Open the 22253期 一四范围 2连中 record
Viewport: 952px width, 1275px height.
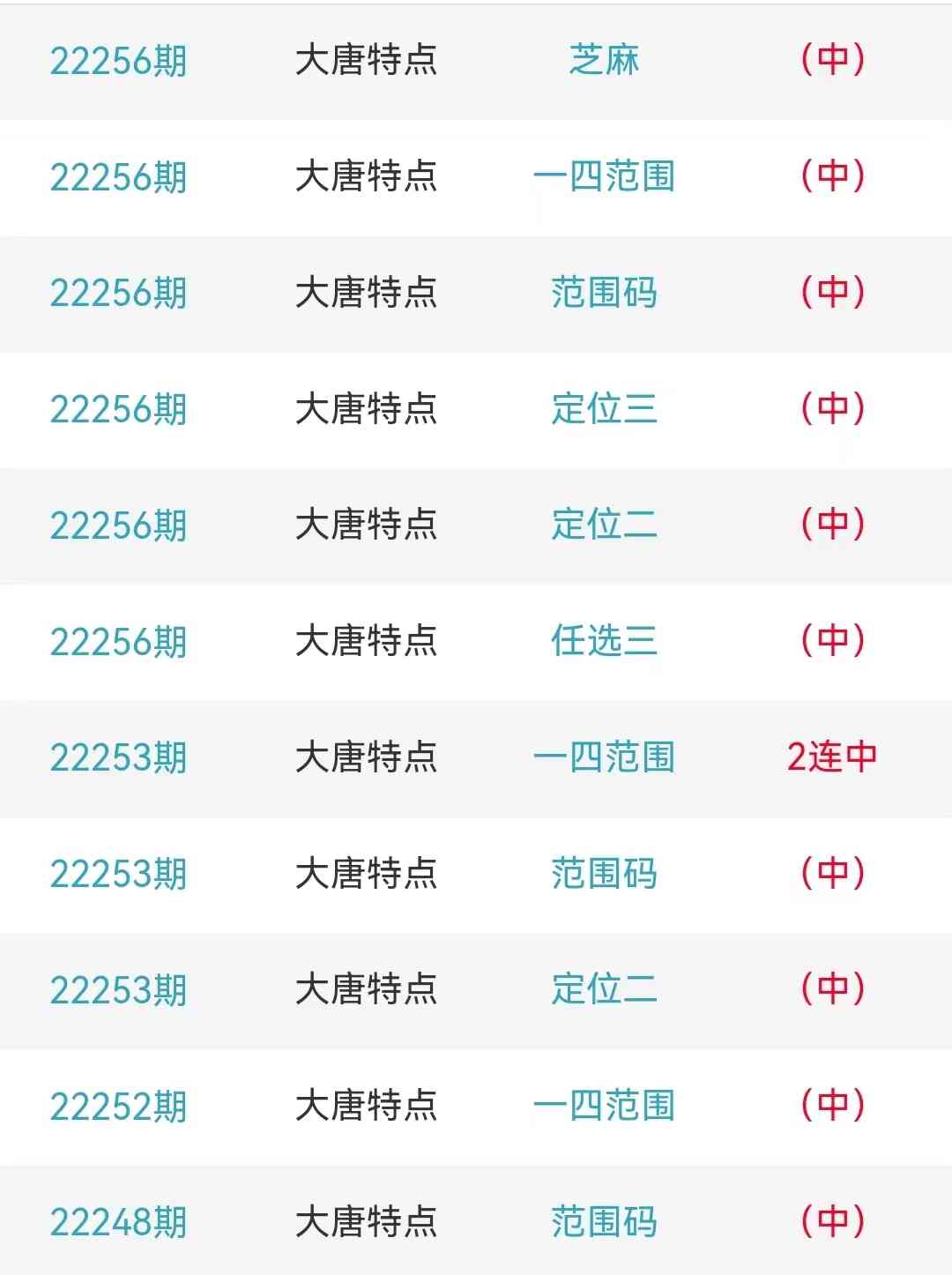tap(604, 757)
